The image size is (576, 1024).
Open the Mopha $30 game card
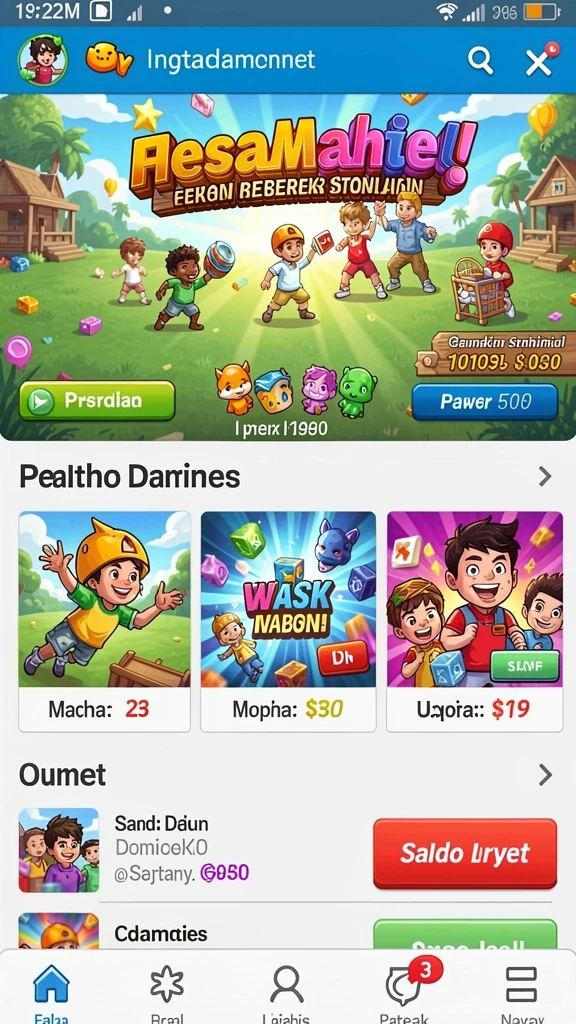click(x=288, y=621)
